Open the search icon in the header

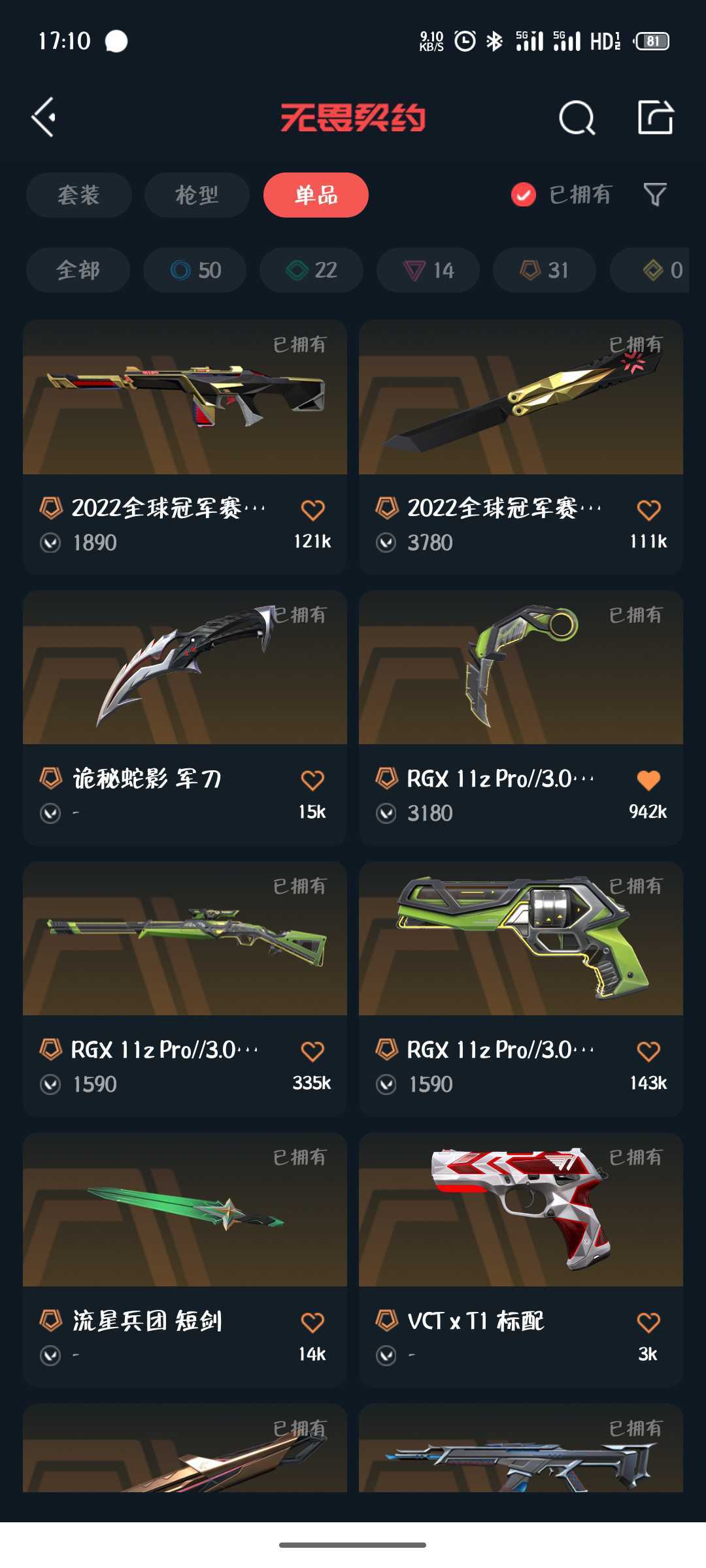tap(577, 118)
